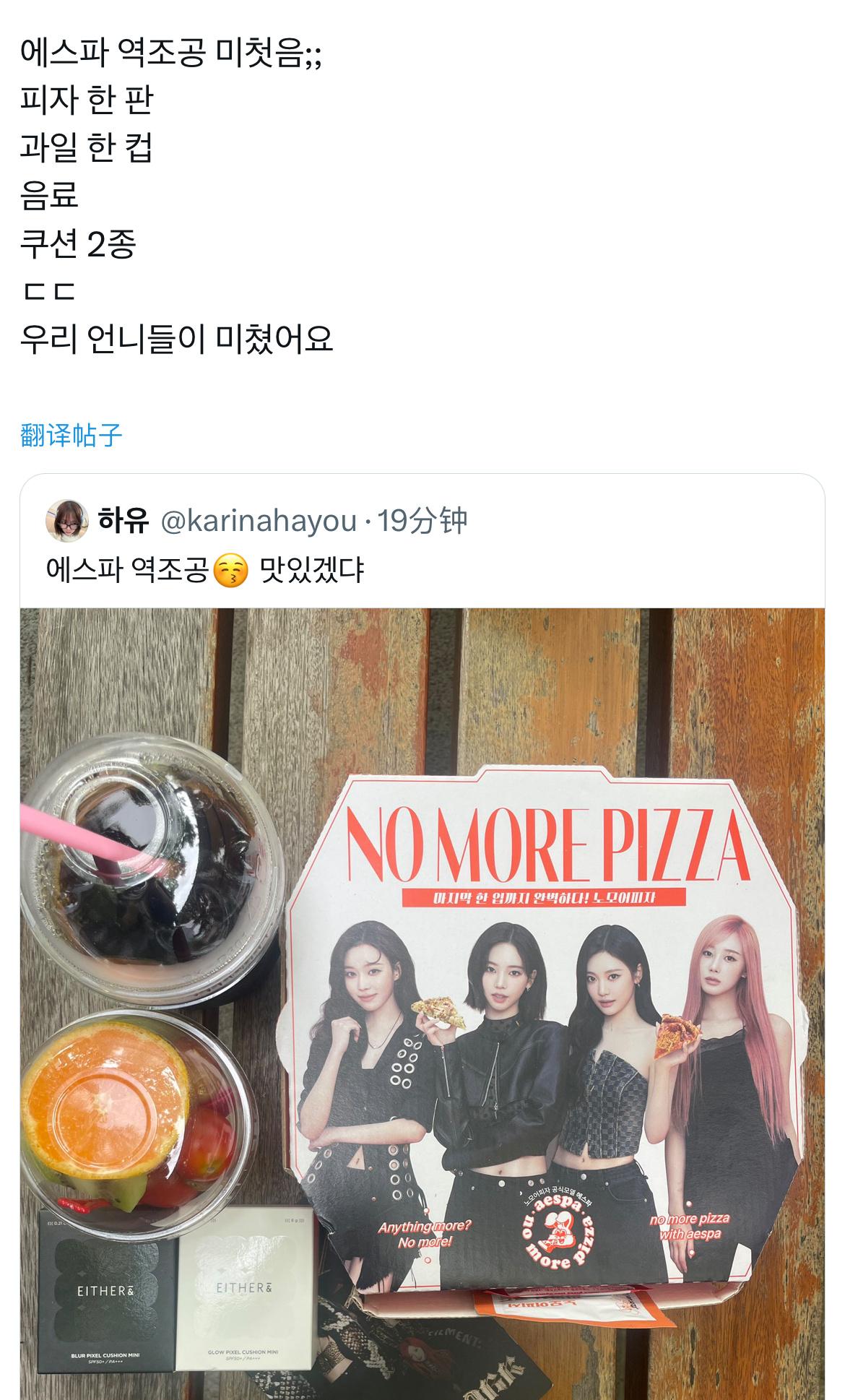View the No More Pizza photo

[x=422, y=1003]
